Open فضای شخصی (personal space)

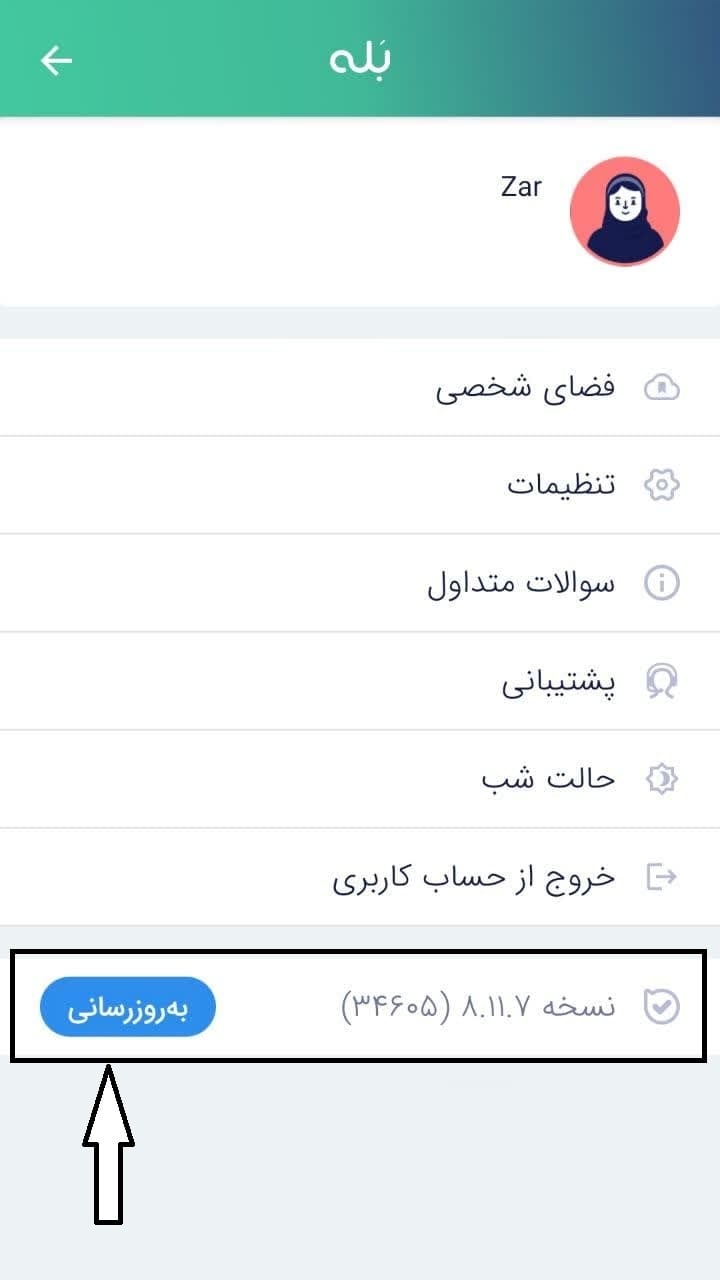pos(360,388)
